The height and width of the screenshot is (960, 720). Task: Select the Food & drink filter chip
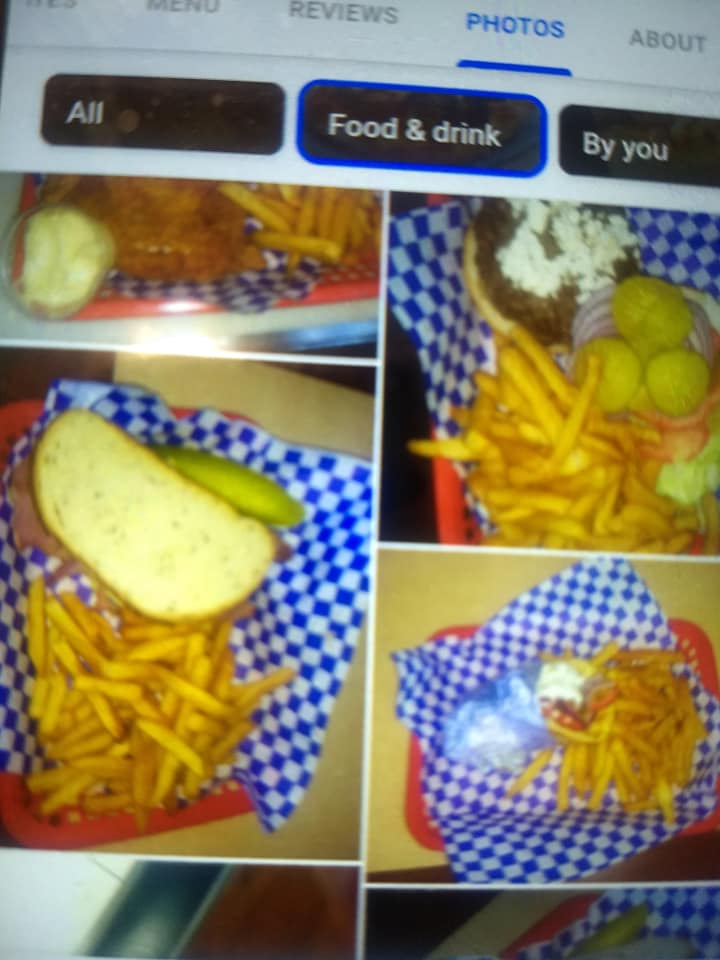click(421, 129)
